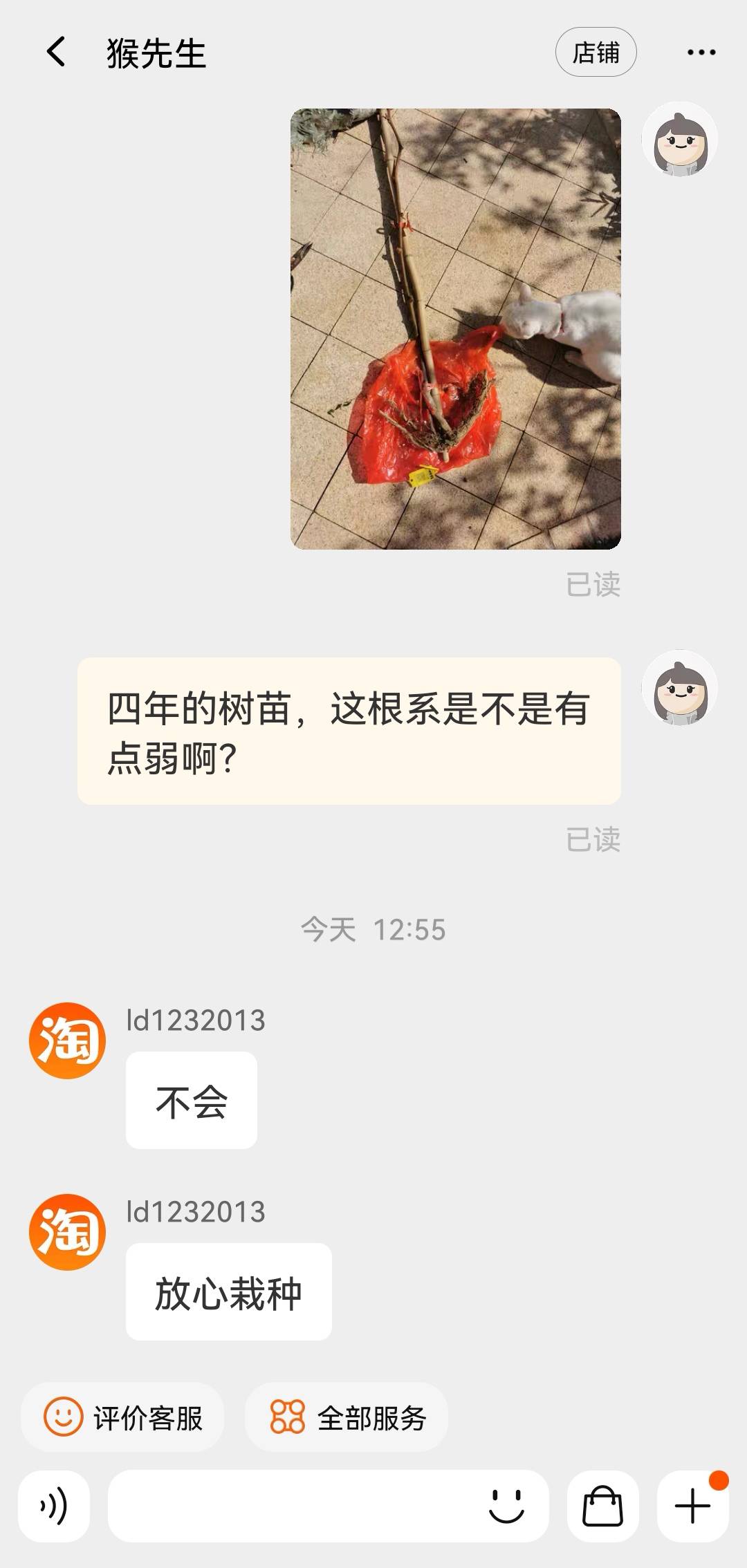Focus the message text field
This screenshot has width=747, height=1568.
[x=290, y=1506]
